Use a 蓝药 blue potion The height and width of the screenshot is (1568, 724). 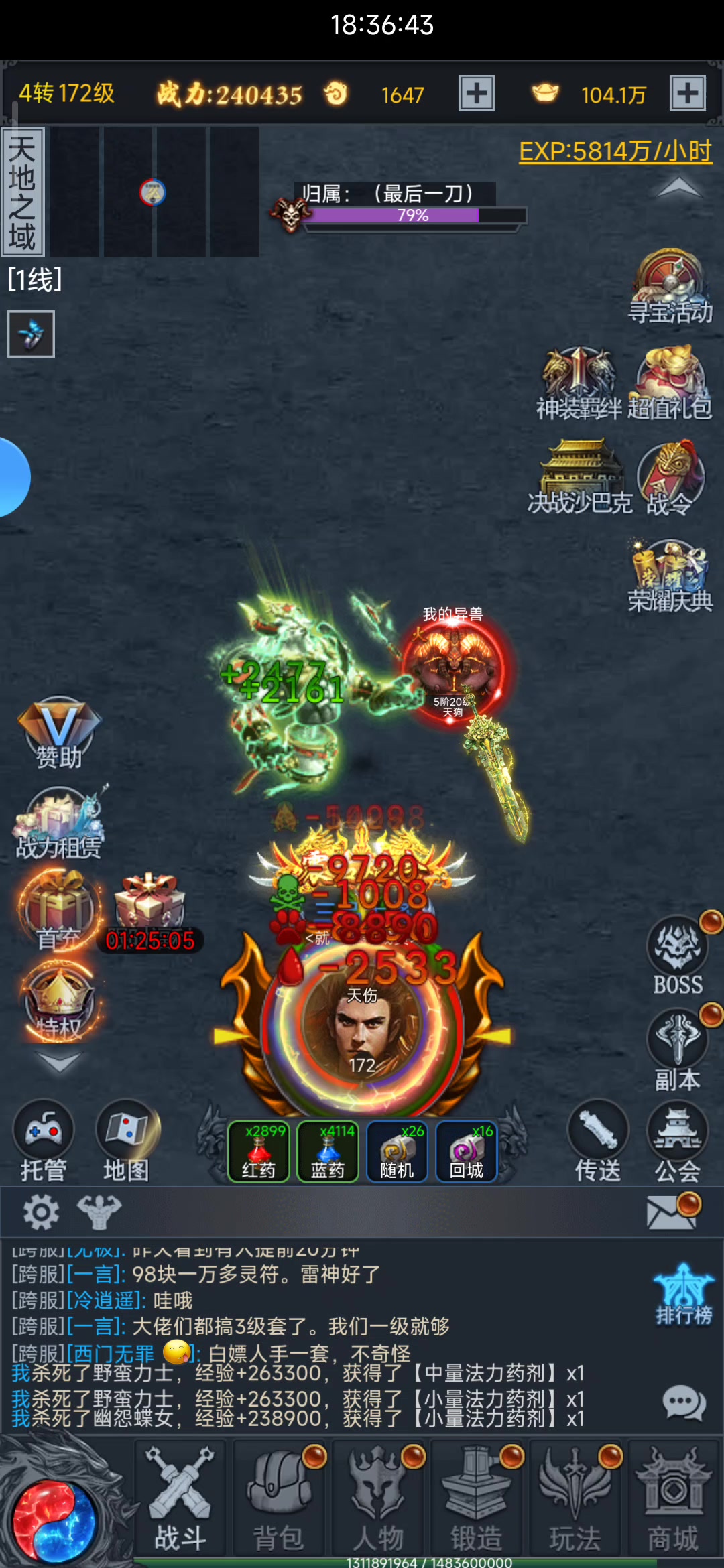(x=328, y=1152)
